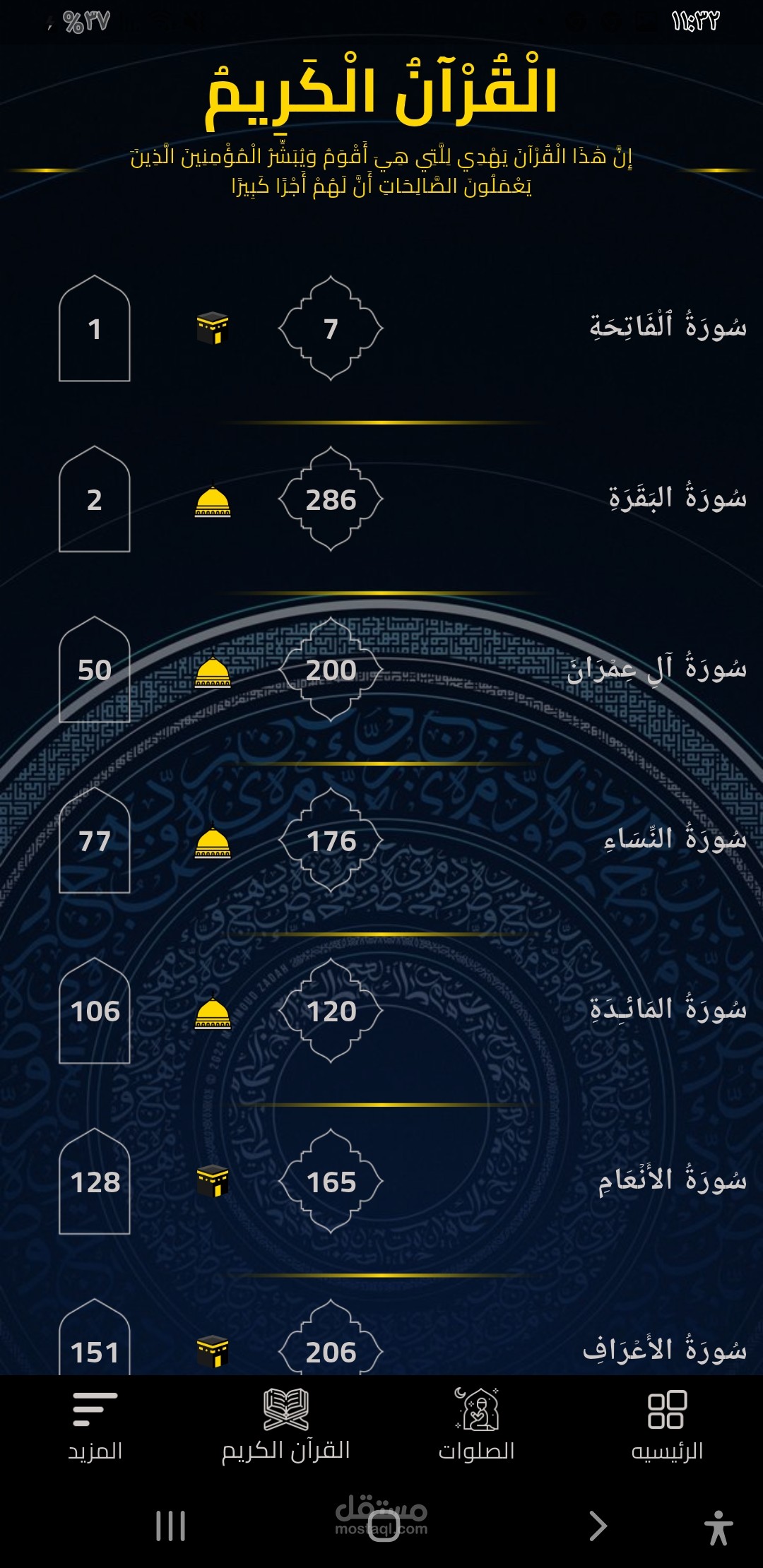Tap the system recent apps button

(x=170, y=1526)
